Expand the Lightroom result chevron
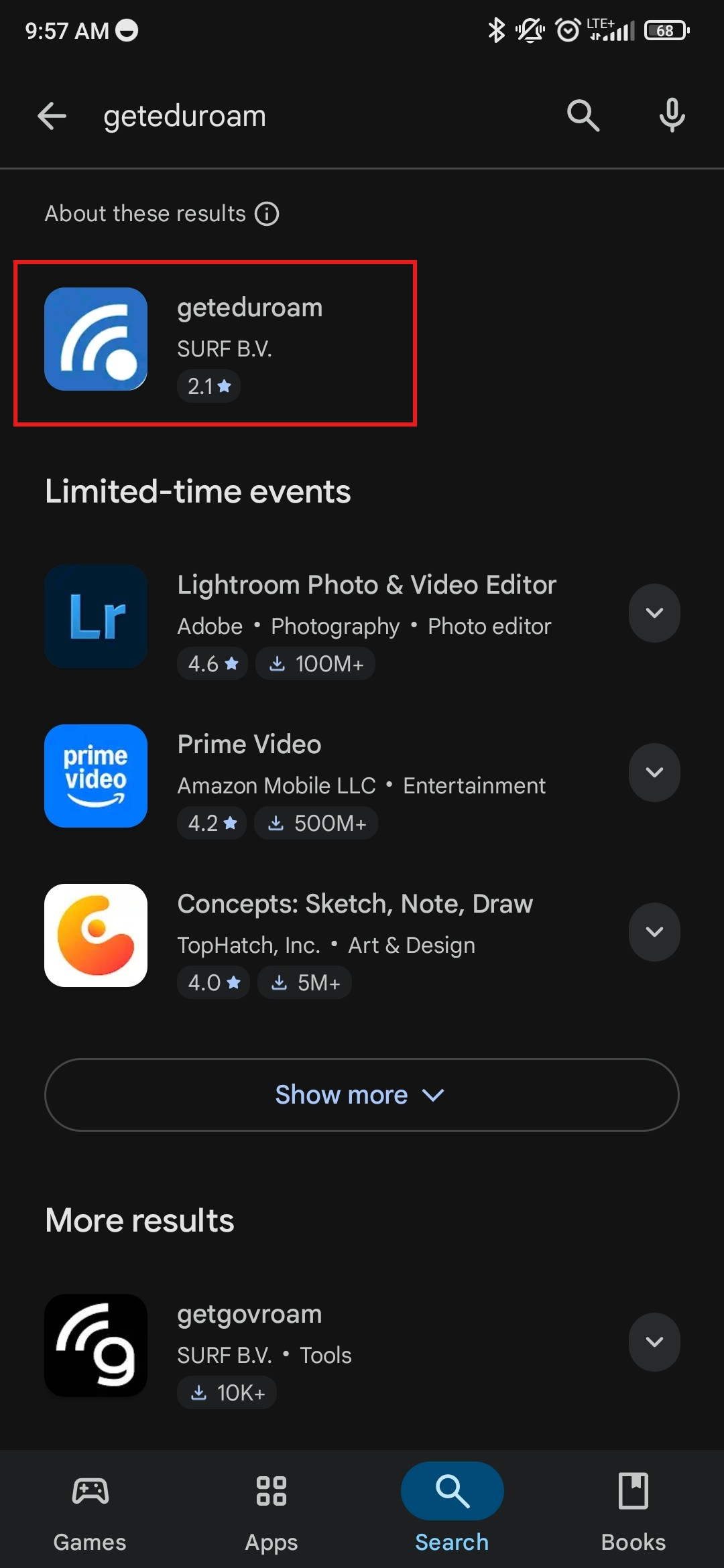 (654, 613)
